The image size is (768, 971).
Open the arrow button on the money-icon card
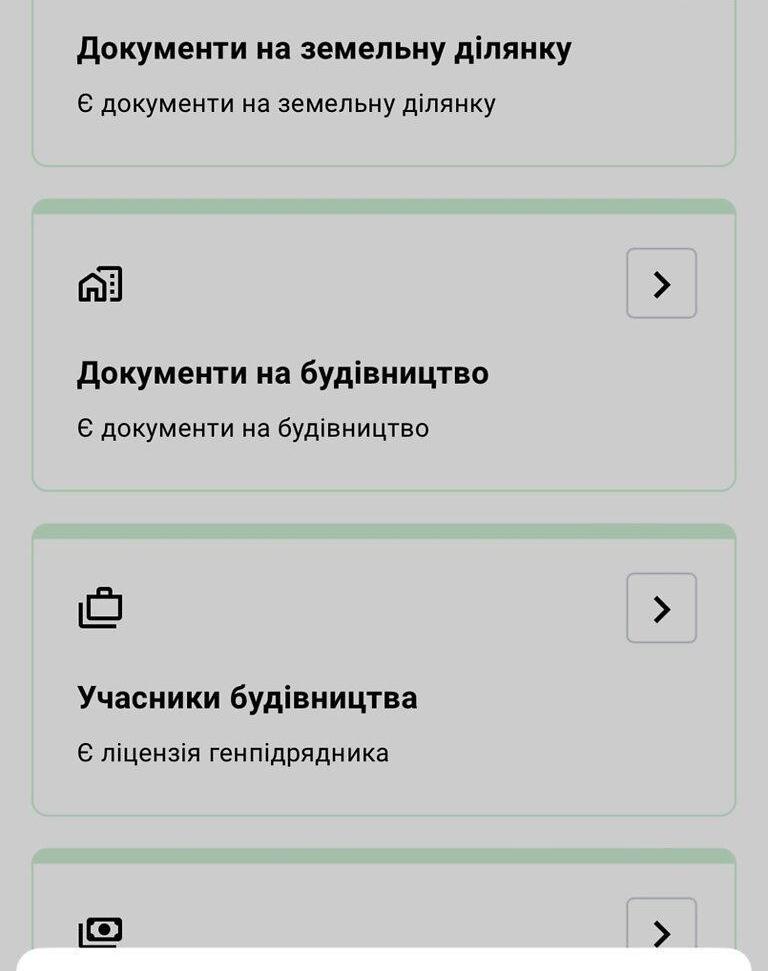click(661, 926)
